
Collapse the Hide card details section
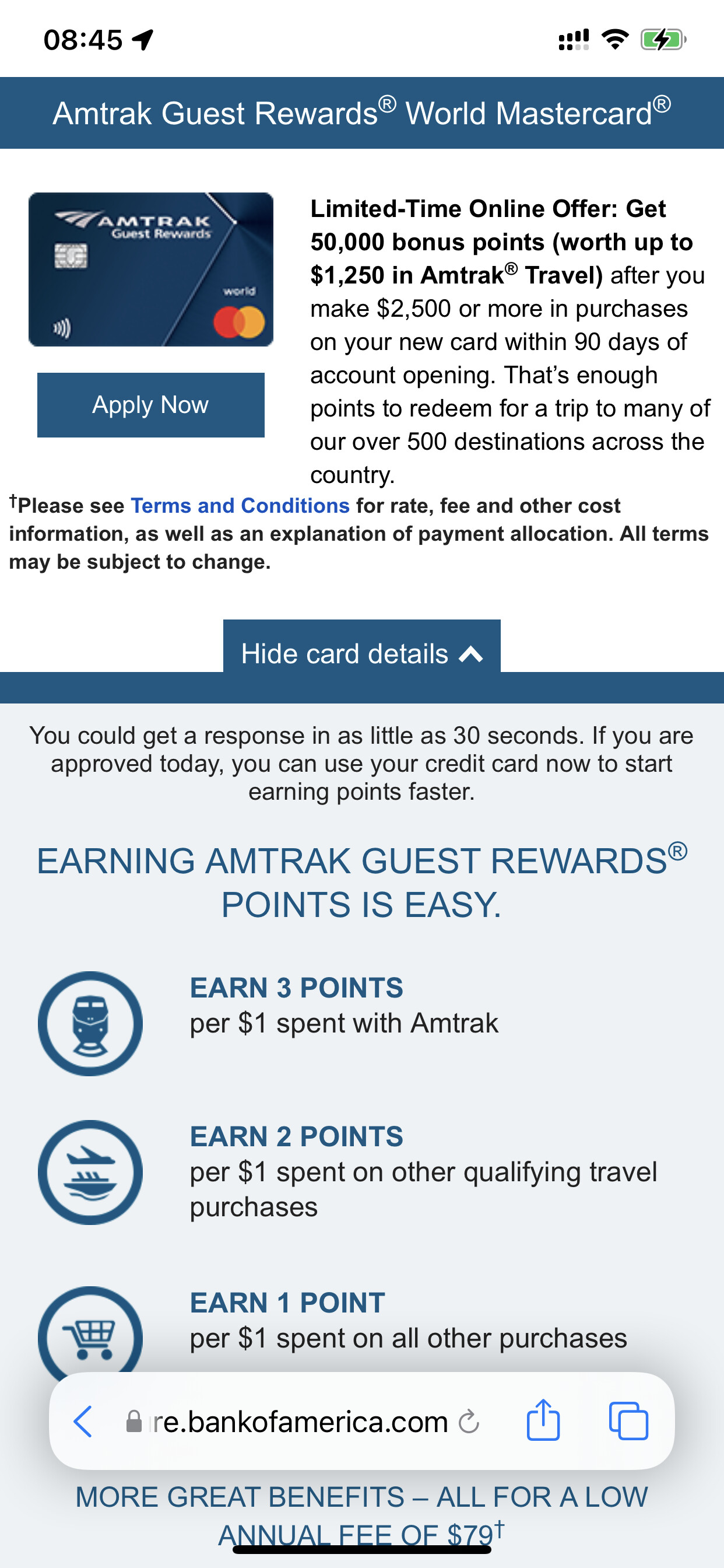pos(361,653)
